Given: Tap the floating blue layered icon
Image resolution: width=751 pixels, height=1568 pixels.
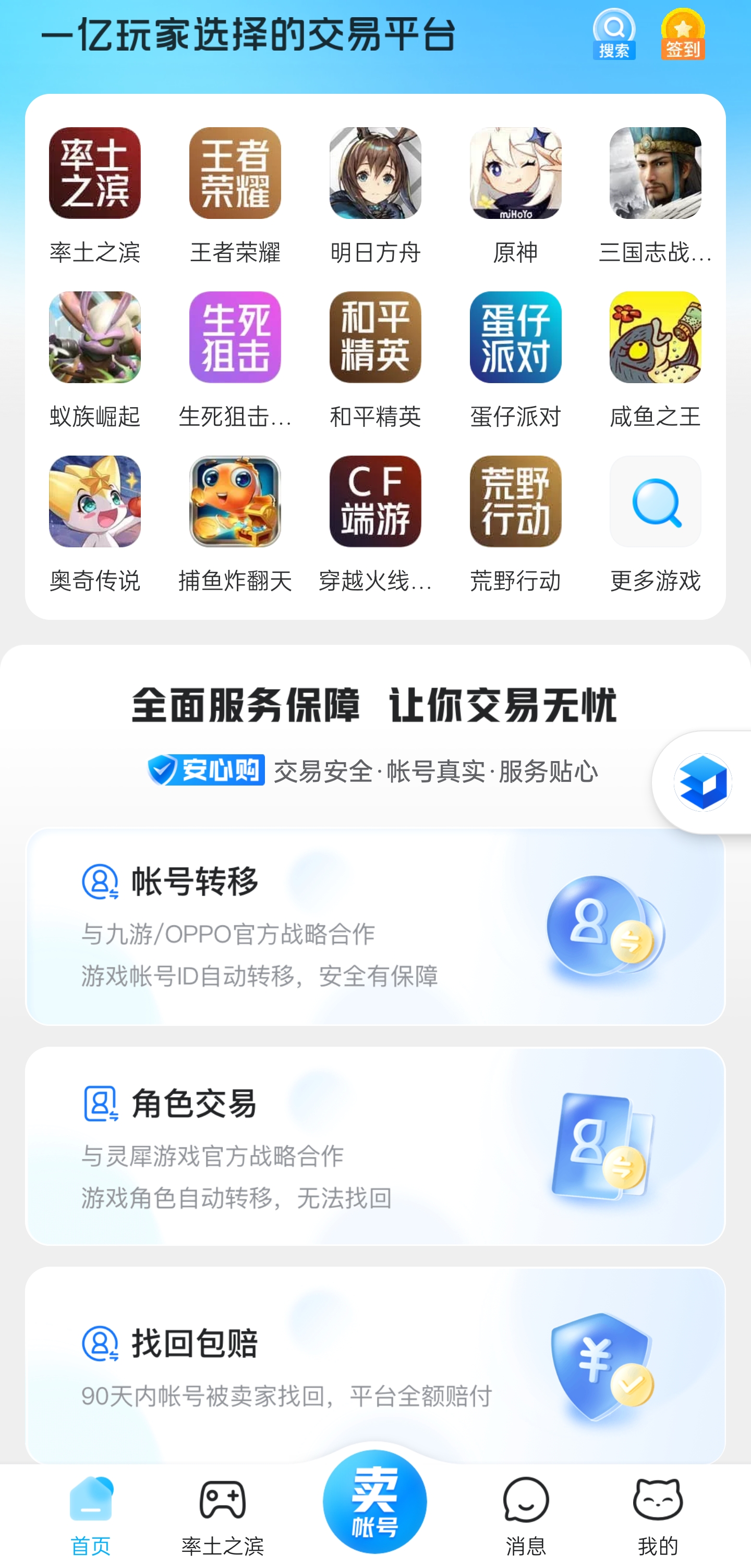Looking at the screenshot, I should 702,782.
